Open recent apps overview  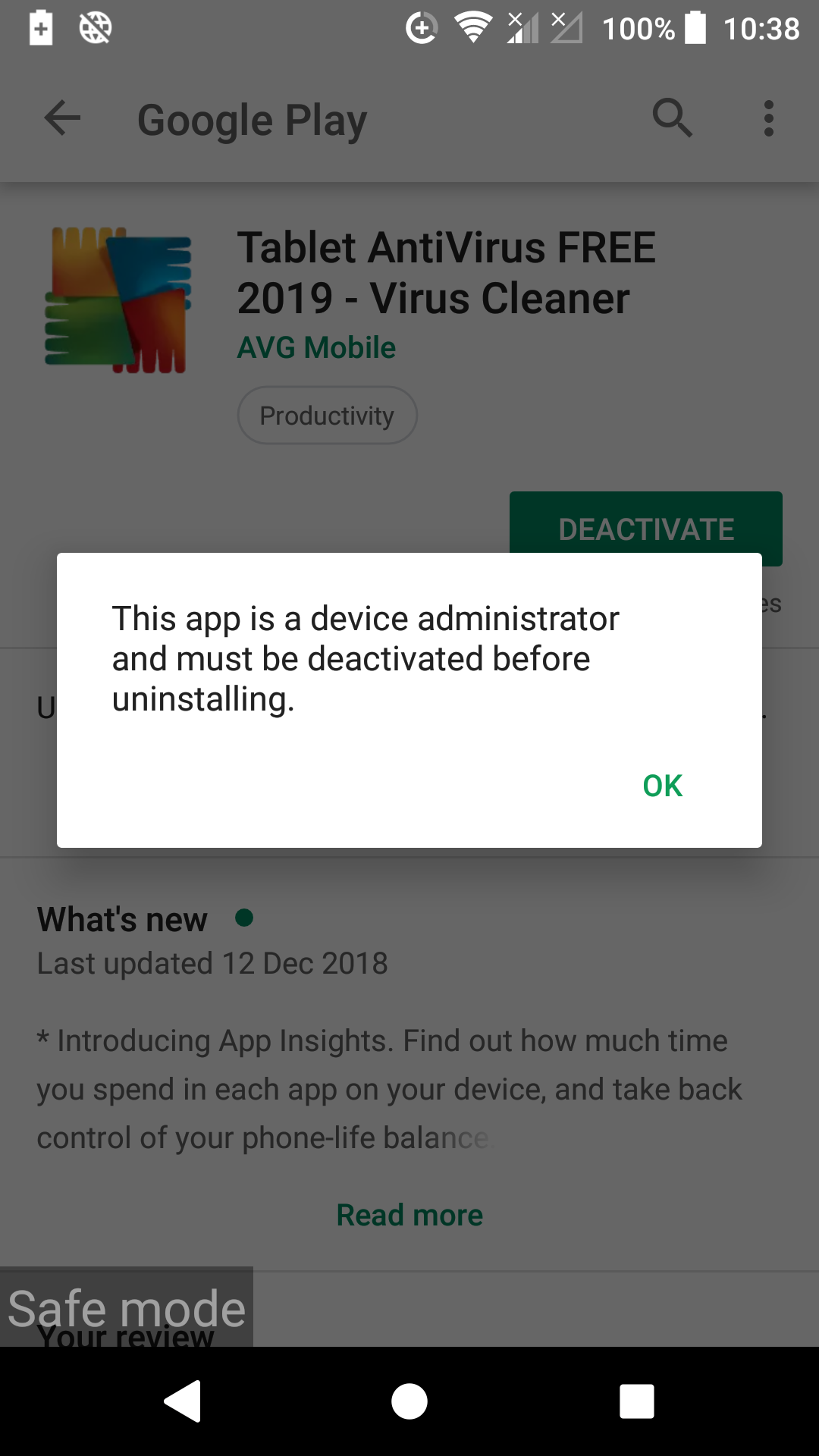pyautogui.click(x=636, y=1401)
